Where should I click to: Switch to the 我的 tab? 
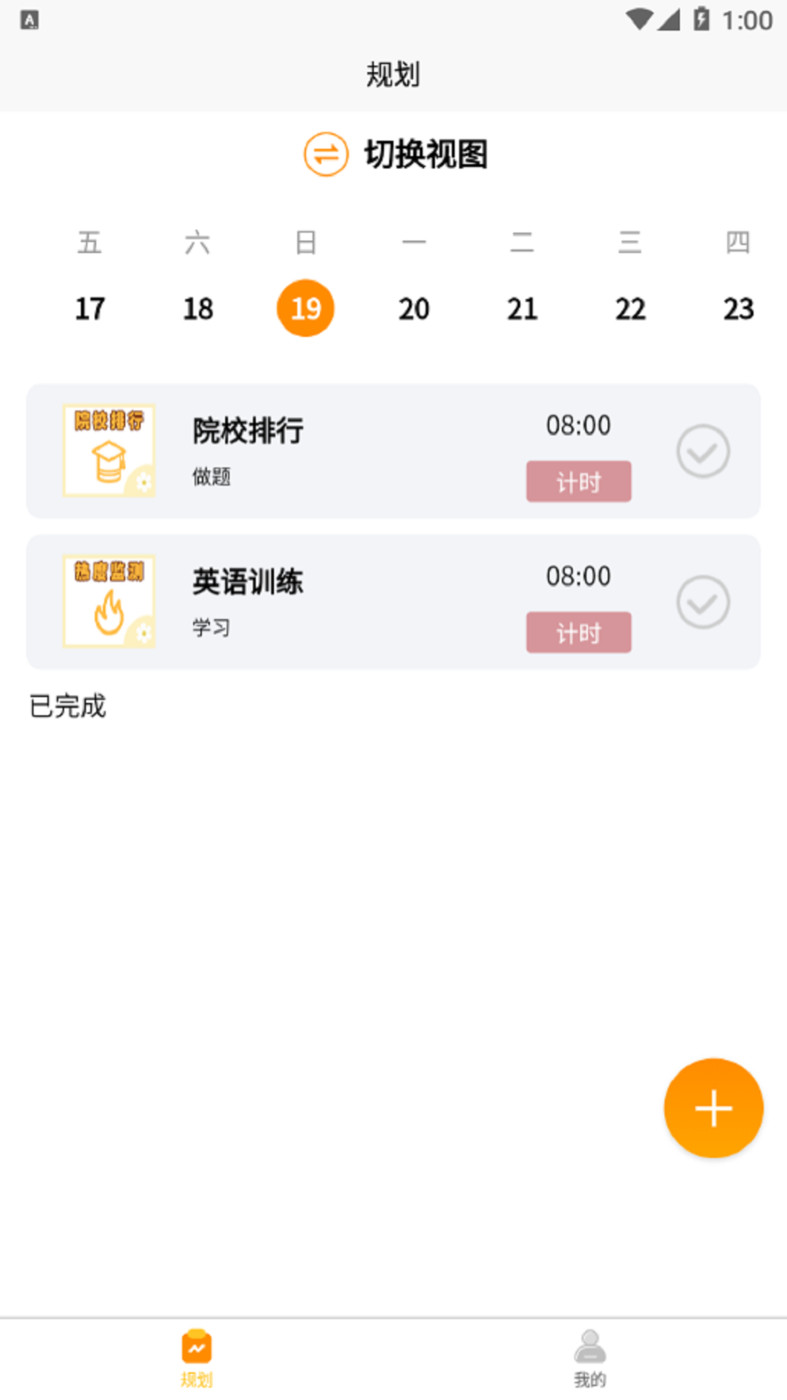pos(590,1358)
